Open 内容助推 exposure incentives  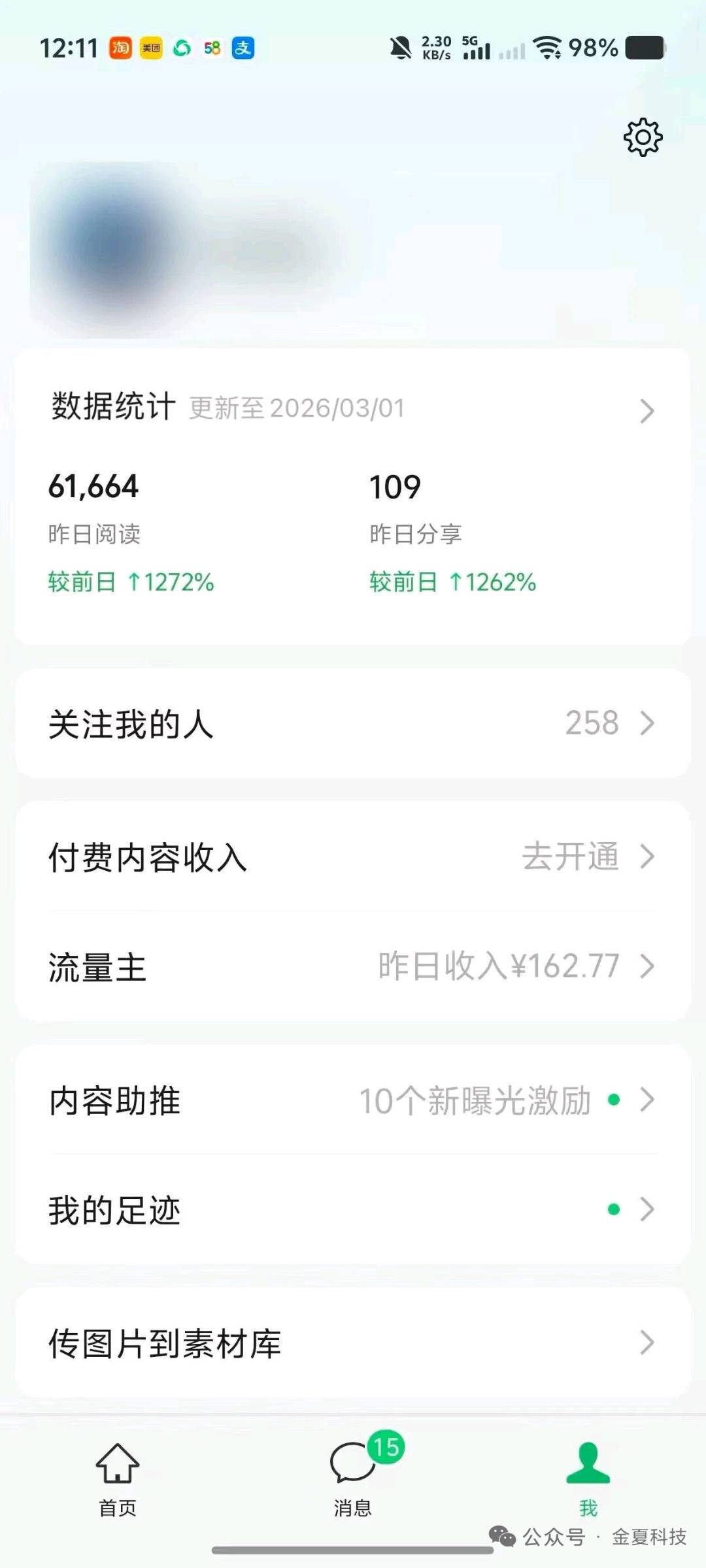pyautogui.click(x=353, y=1100)
